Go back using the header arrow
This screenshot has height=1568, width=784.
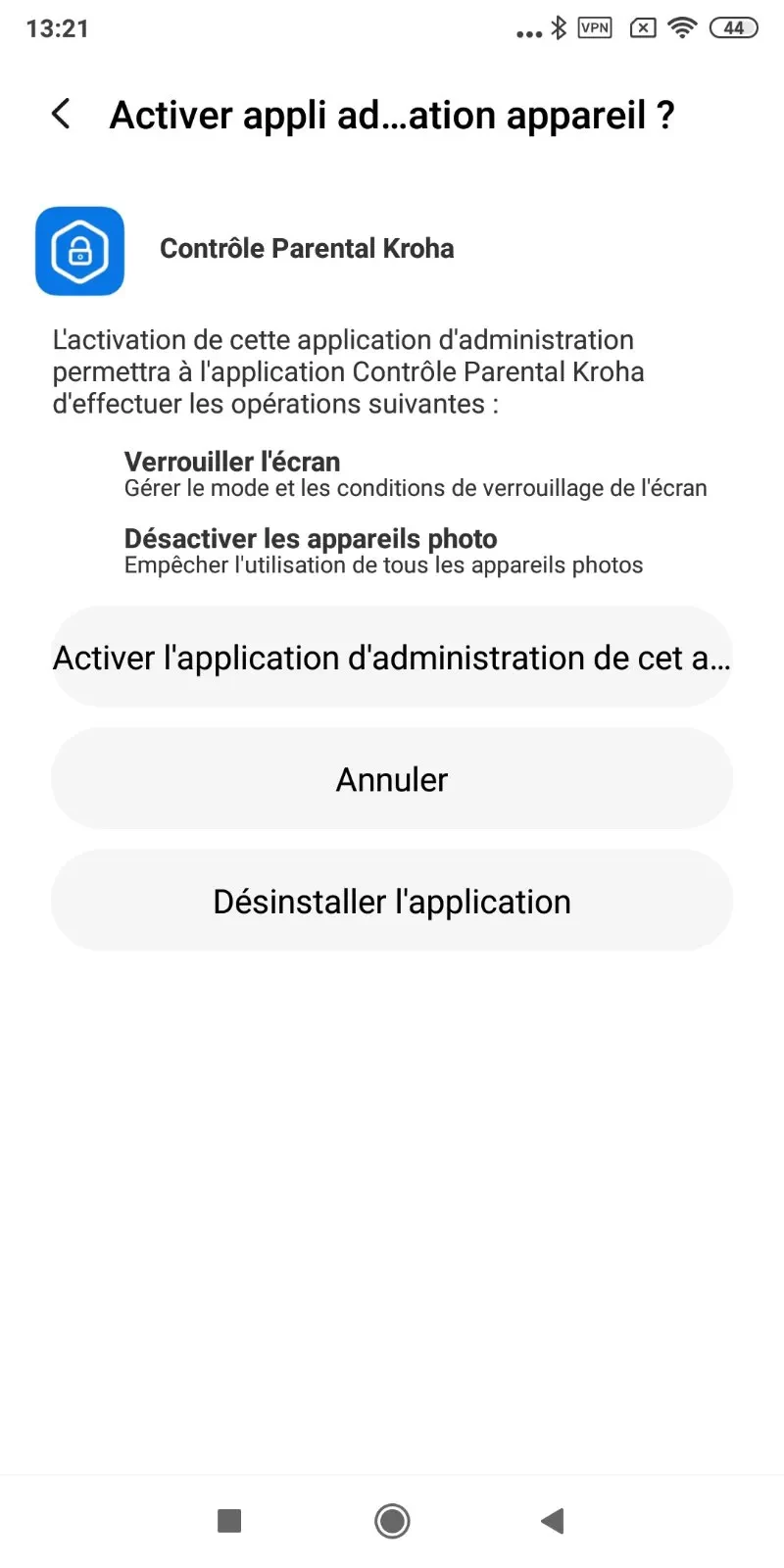(61, 115)
